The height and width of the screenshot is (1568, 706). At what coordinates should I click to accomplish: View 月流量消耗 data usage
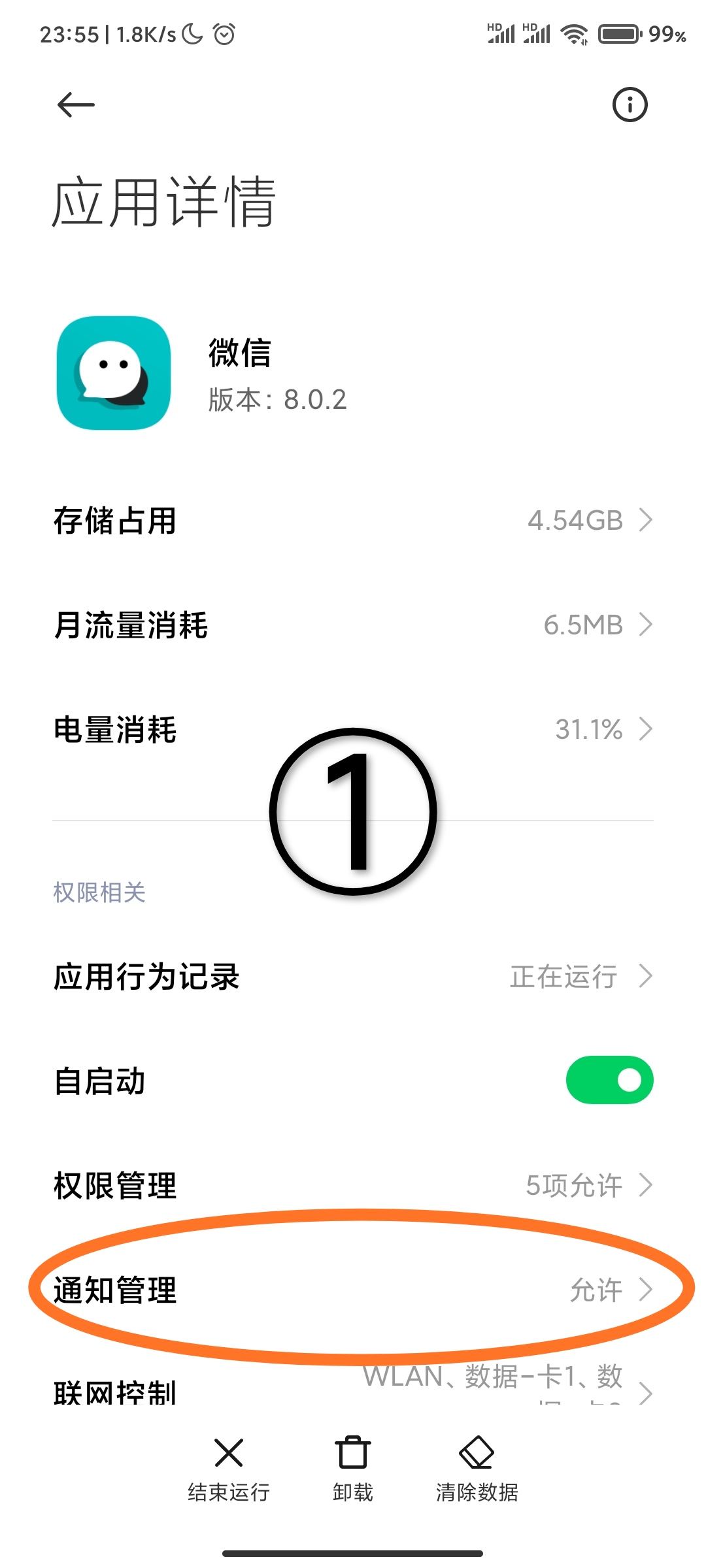tap(353, 625)
